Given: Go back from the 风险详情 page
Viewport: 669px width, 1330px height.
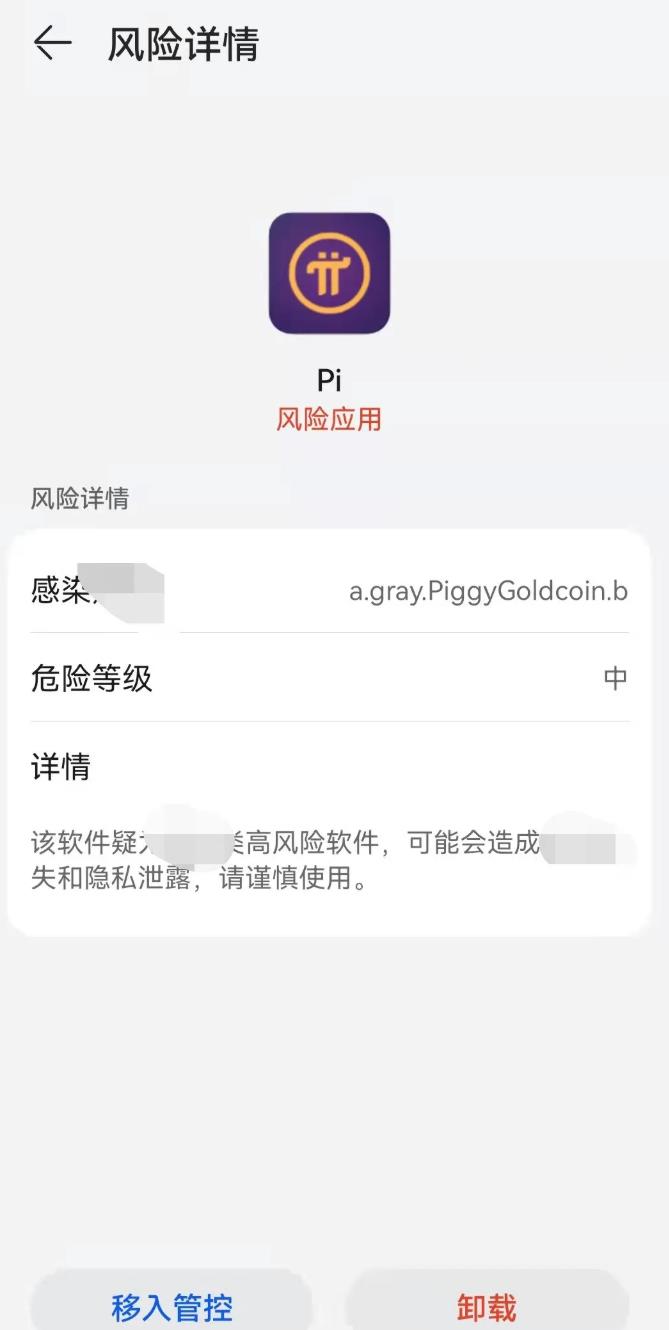Looking at the screenshot, I should (x=52, y=43).
